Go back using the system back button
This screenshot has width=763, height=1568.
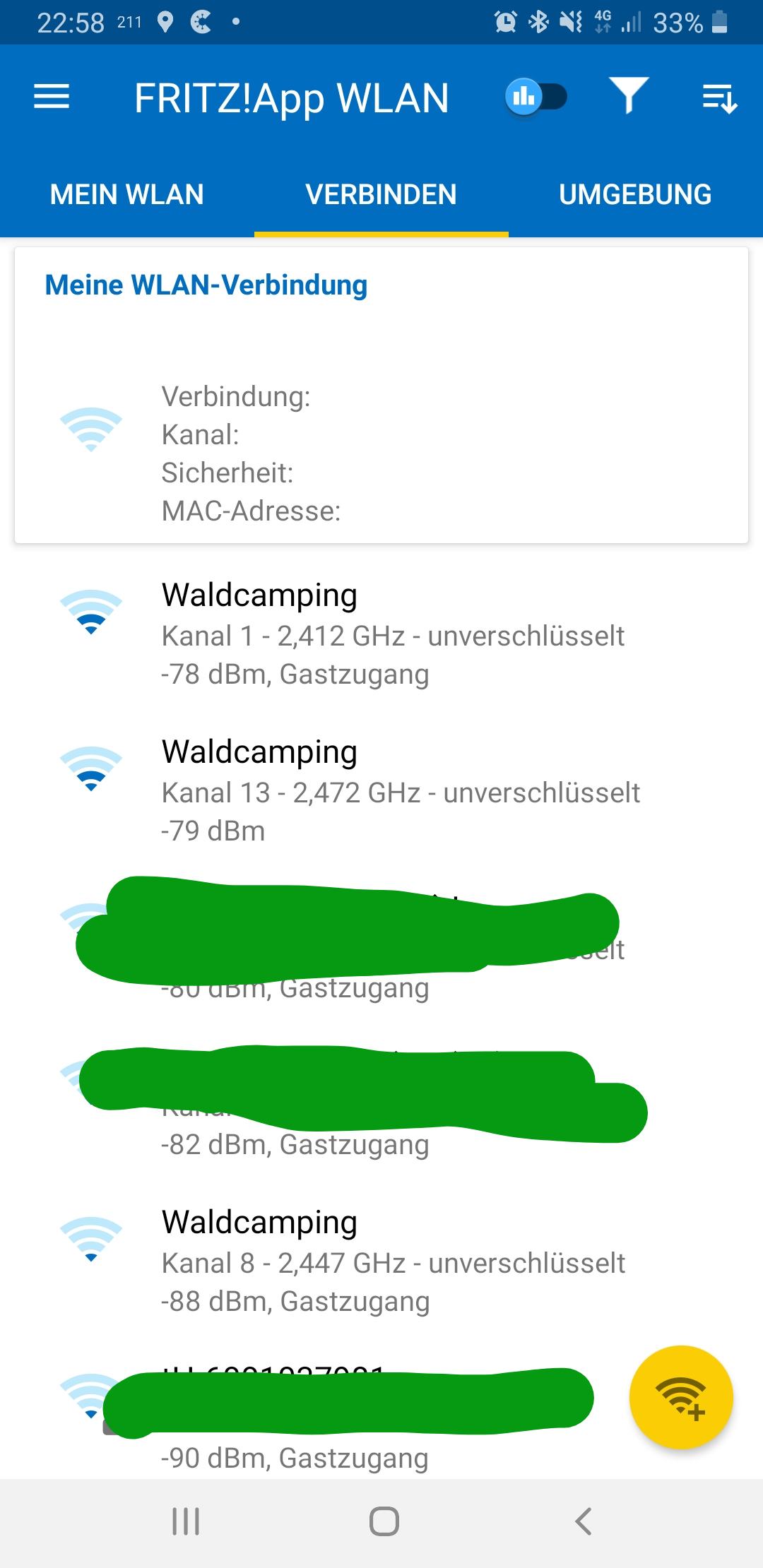click(x=583, y=1521)
